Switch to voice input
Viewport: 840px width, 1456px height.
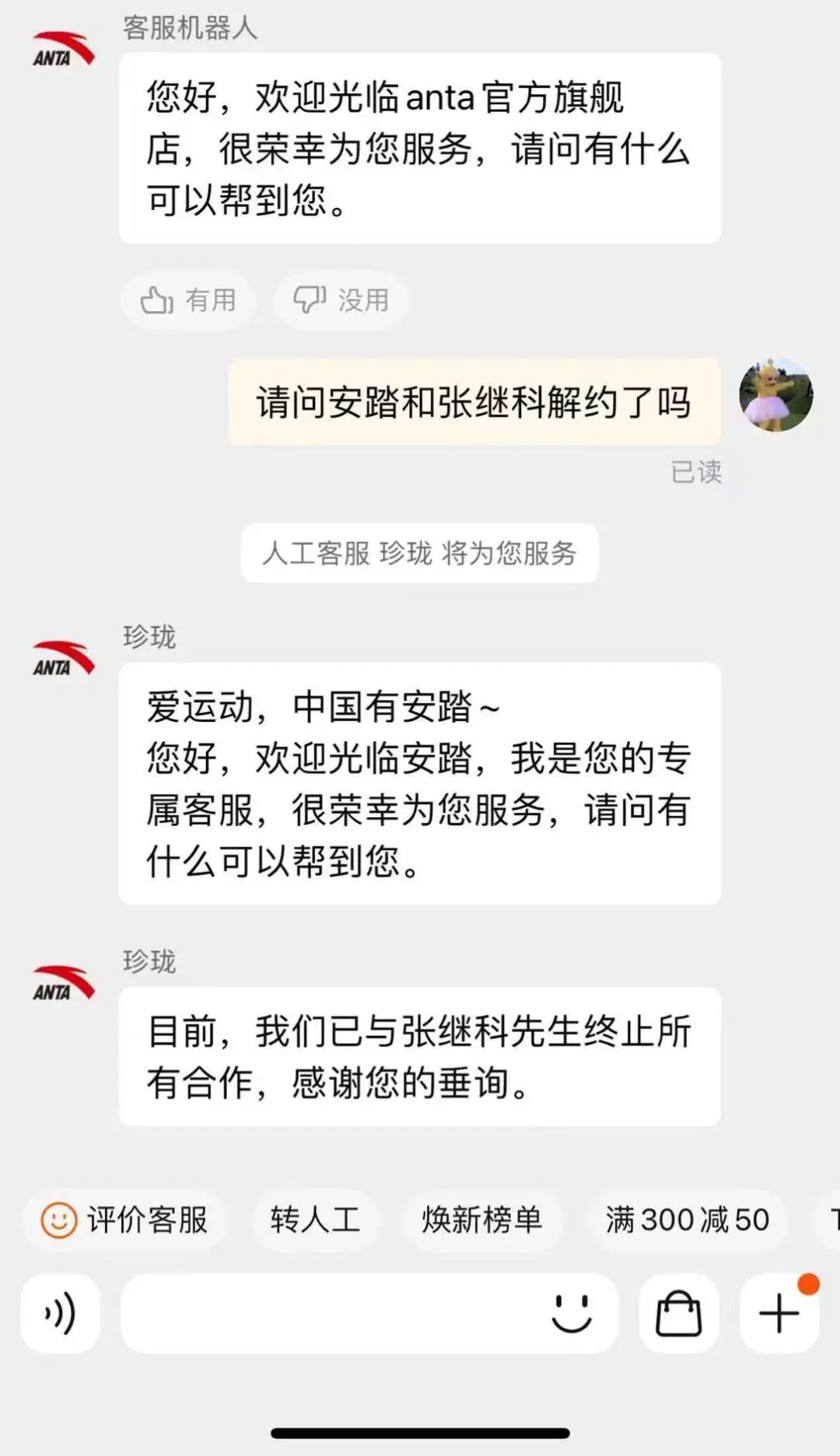[60, 1314]
